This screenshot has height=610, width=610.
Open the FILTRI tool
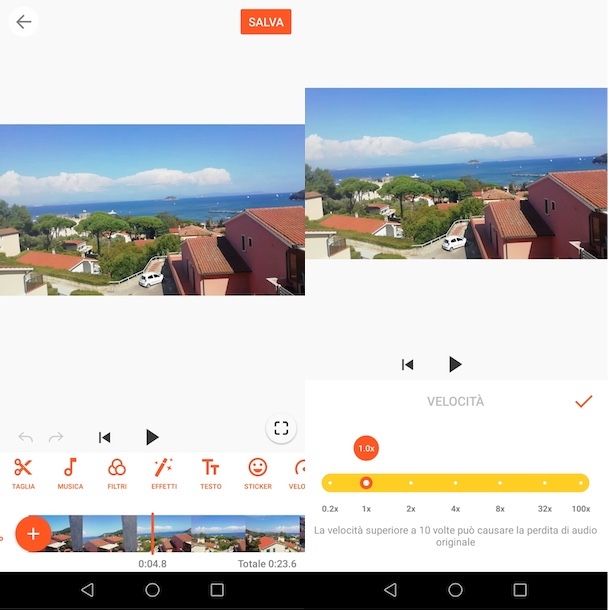click(x=117, y=473)
